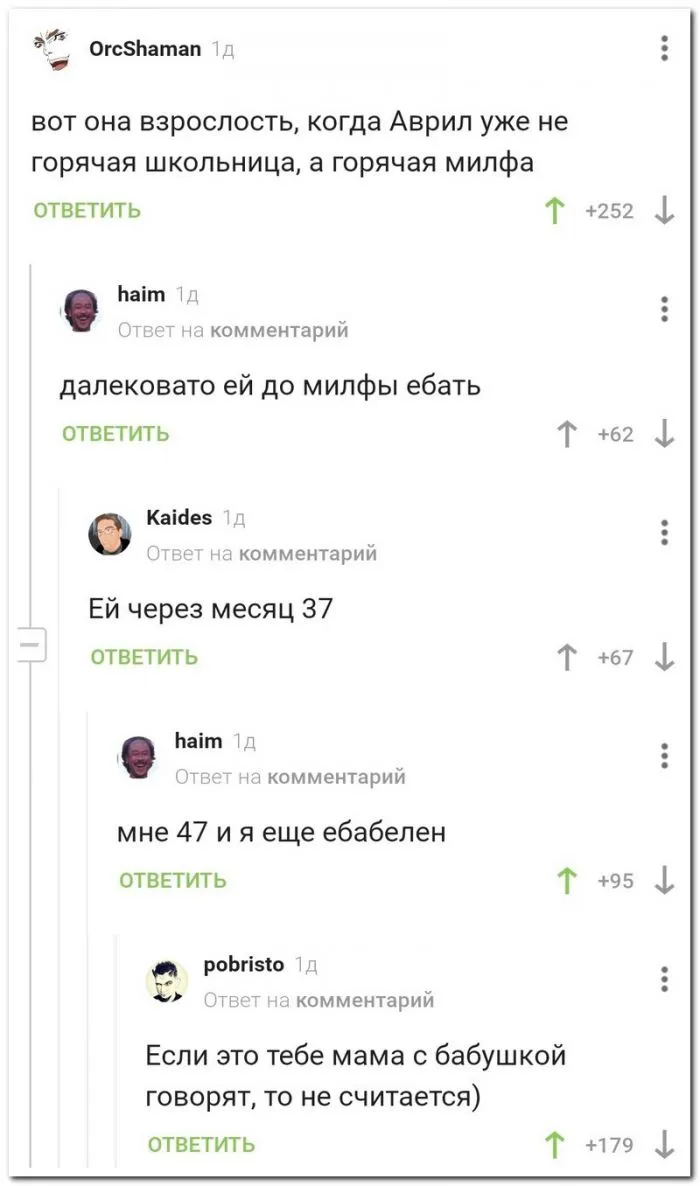The height and width of the screenshot is (1186, 700).
Task: Reply to Kaides's comment
Action: click(x=144, y=657)
